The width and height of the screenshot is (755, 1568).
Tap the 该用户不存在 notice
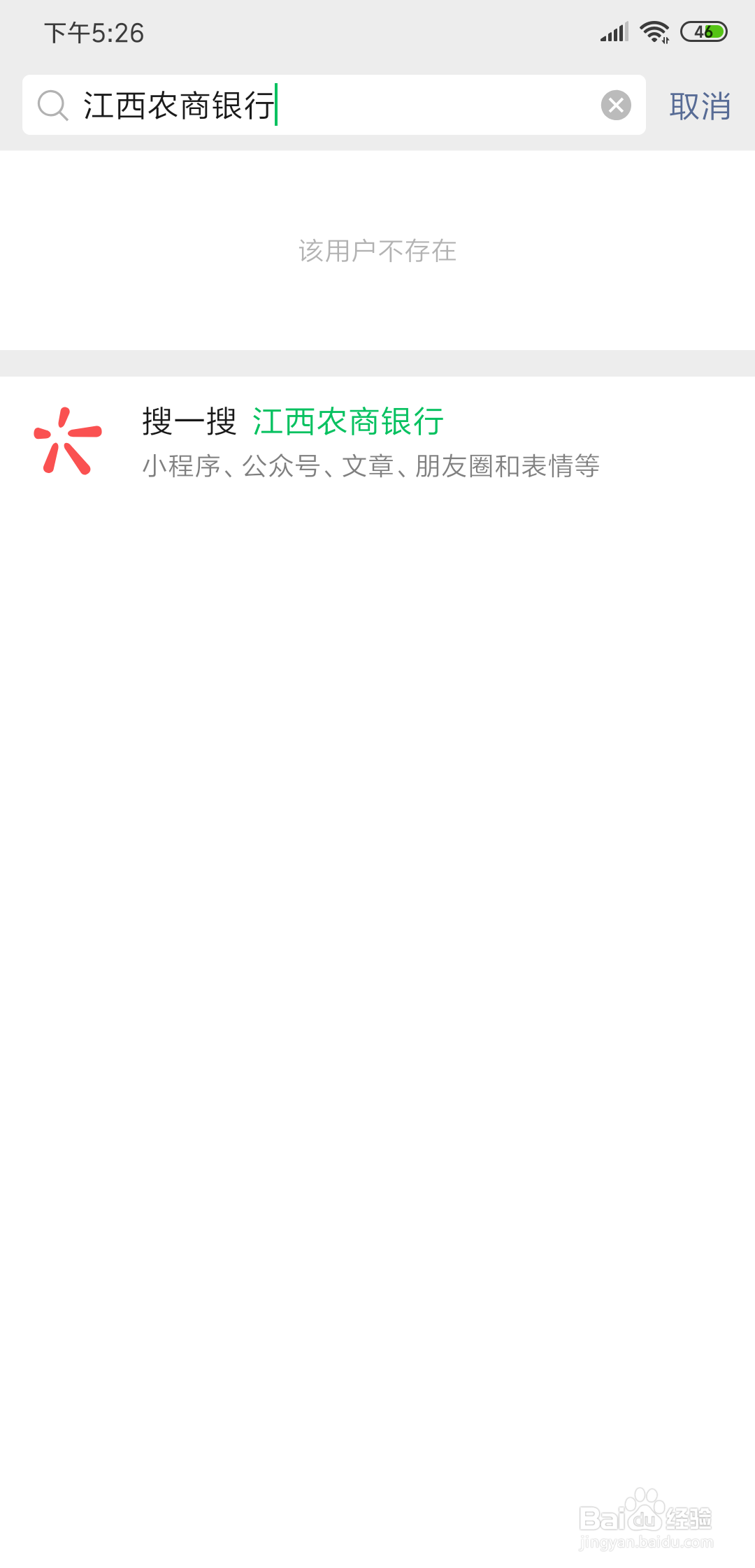376,252
